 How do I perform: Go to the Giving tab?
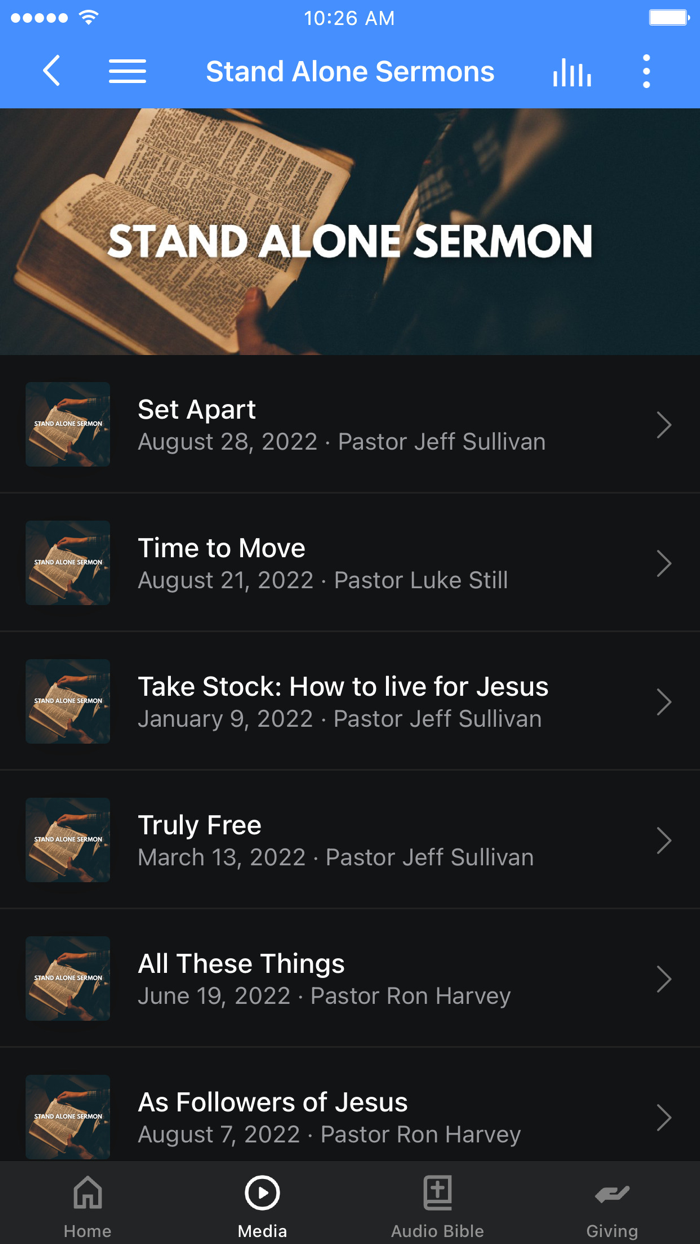[x=612, y=1205]
